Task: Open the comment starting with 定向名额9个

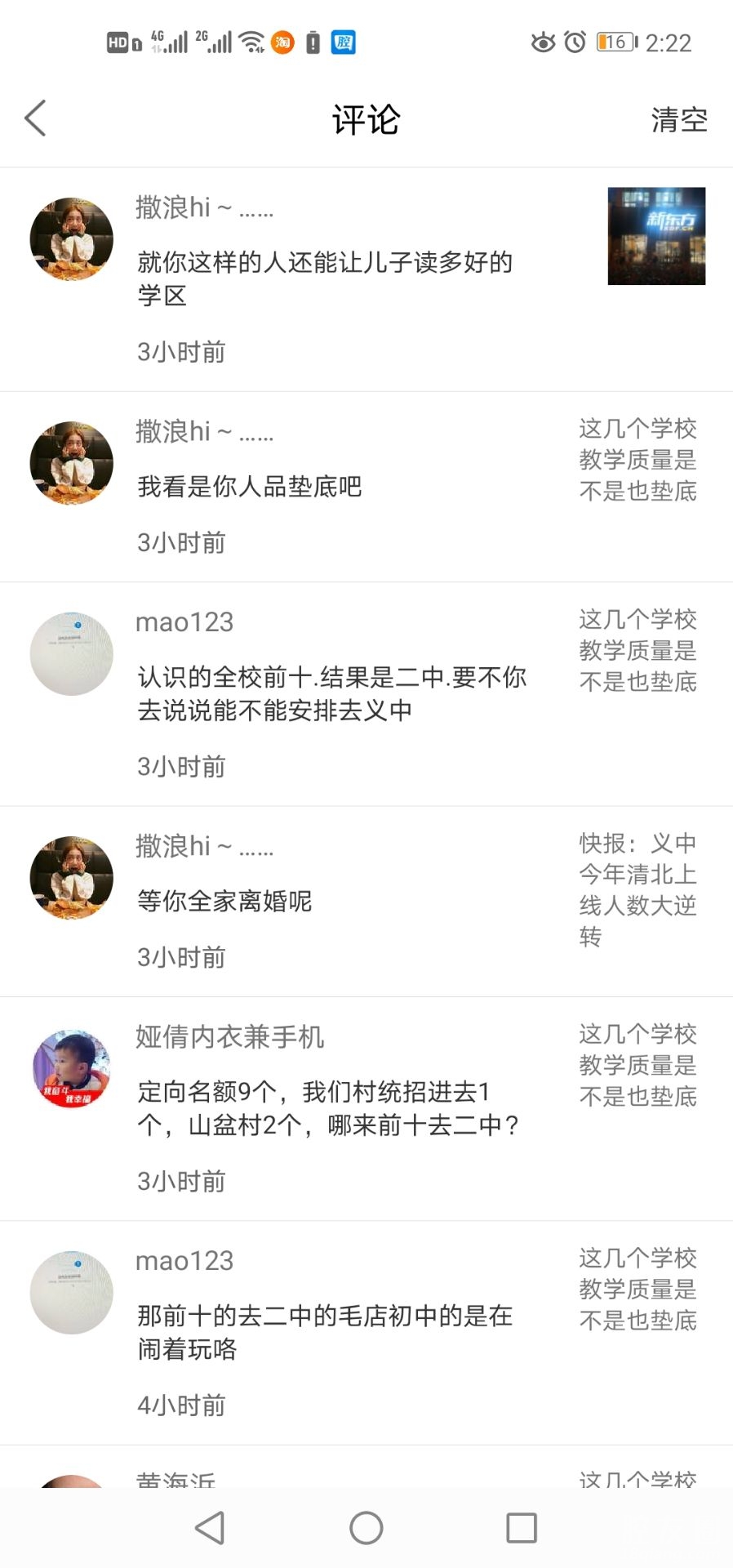Action: point(328,1108)
